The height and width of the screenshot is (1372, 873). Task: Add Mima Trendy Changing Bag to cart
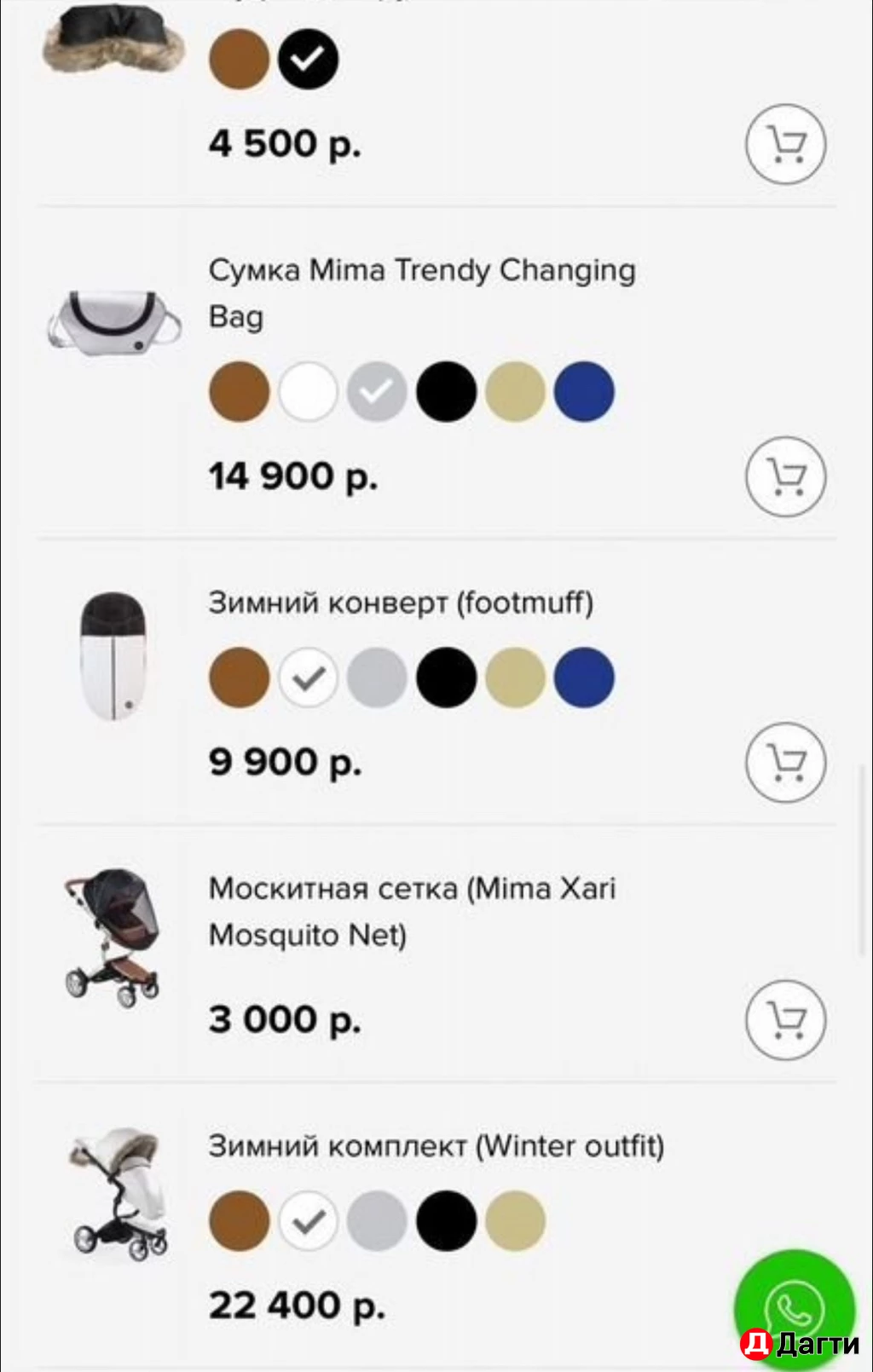click(784, 477)
